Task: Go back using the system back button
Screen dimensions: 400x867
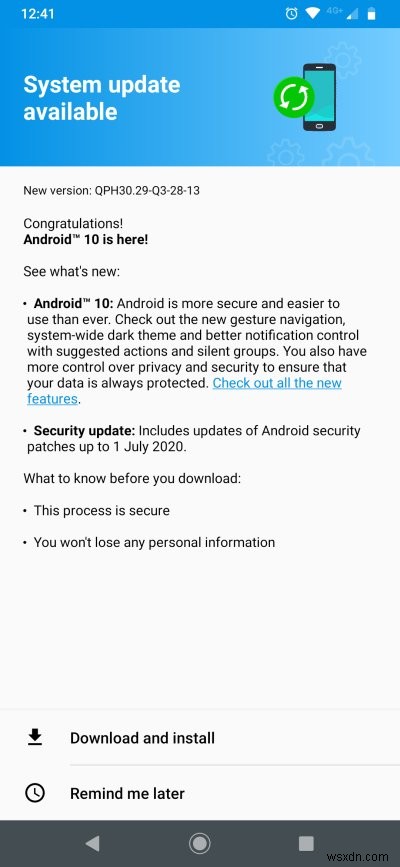Action: 92,843
